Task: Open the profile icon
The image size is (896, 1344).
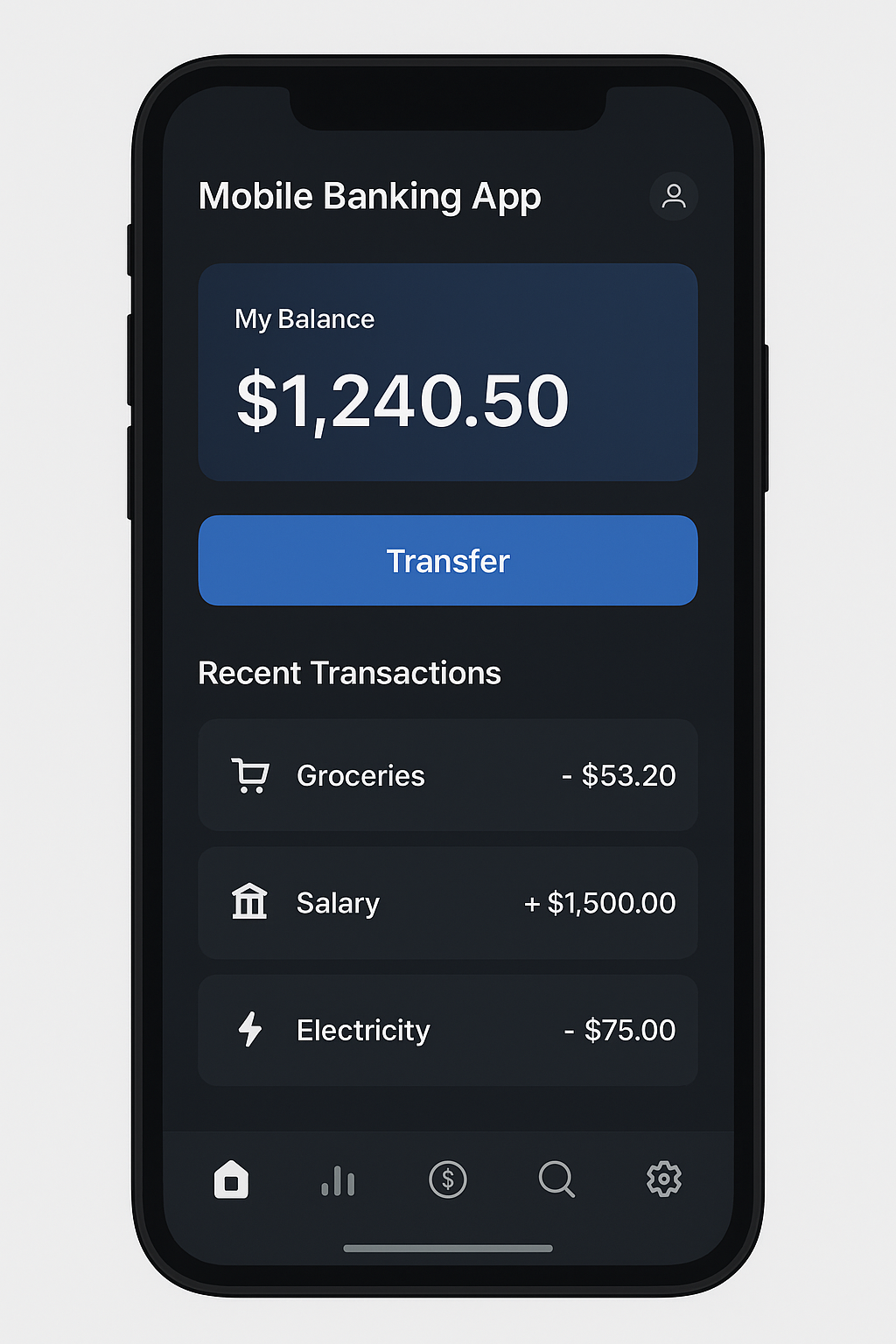Action: (x=673, y=196)
